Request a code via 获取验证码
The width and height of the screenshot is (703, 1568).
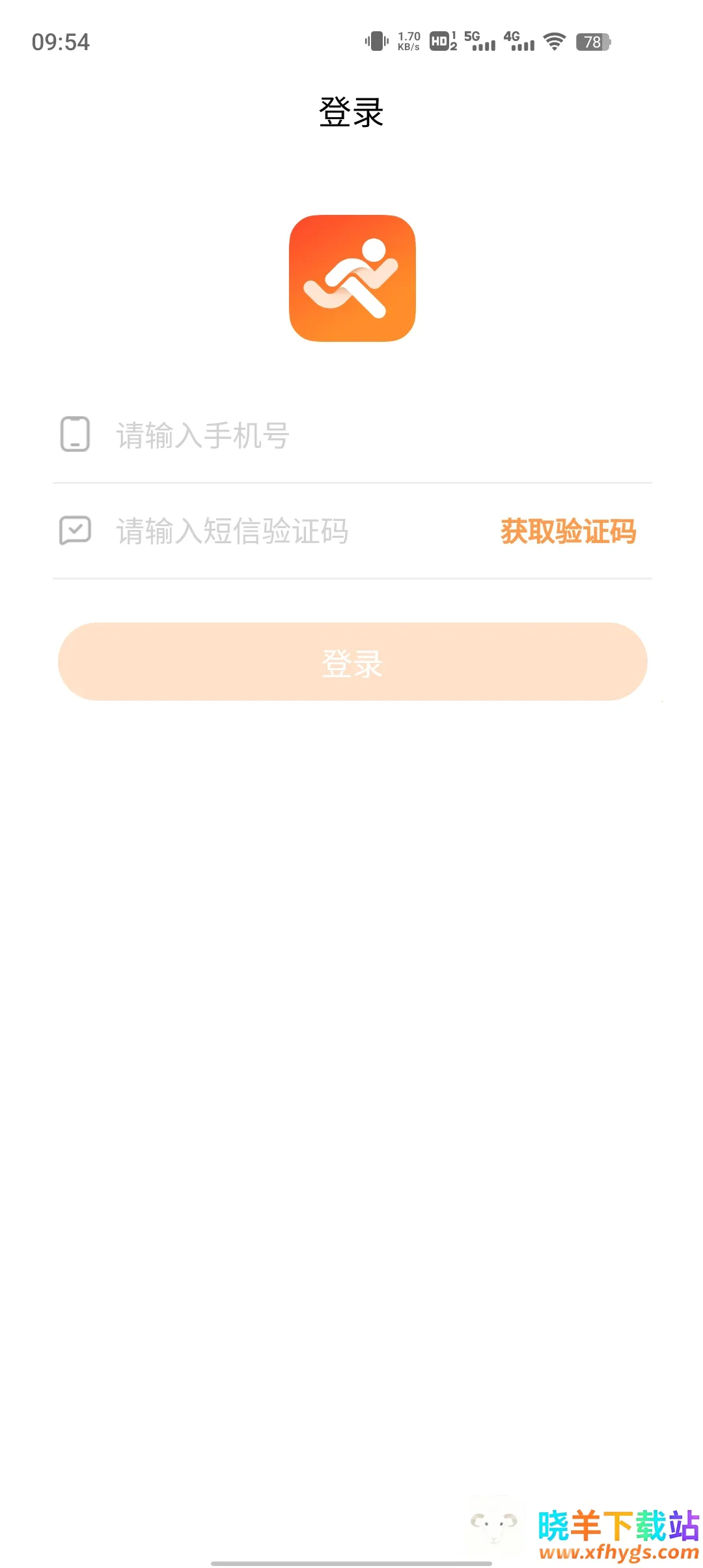tap(568, 531)
